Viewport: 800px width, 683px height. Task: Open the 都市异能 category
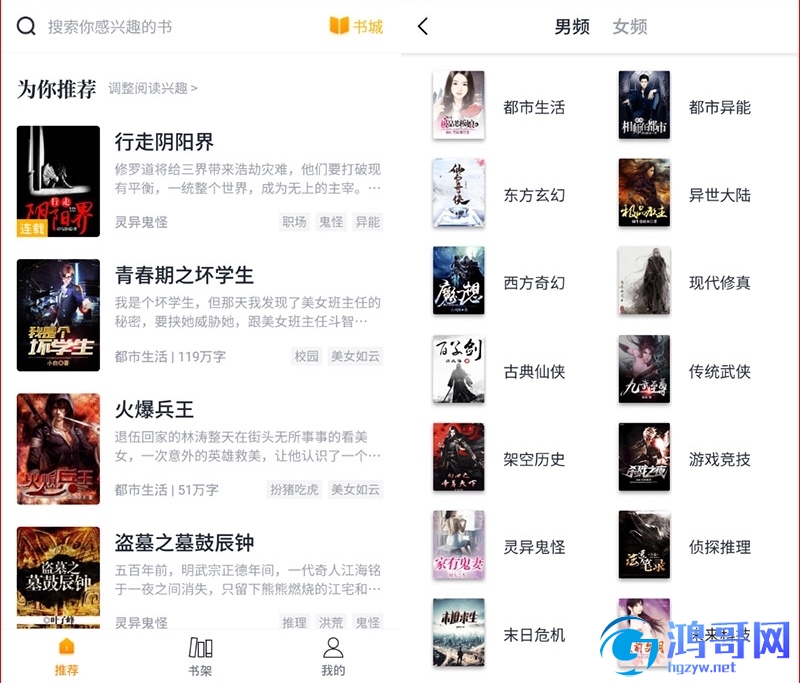point(719,107)
